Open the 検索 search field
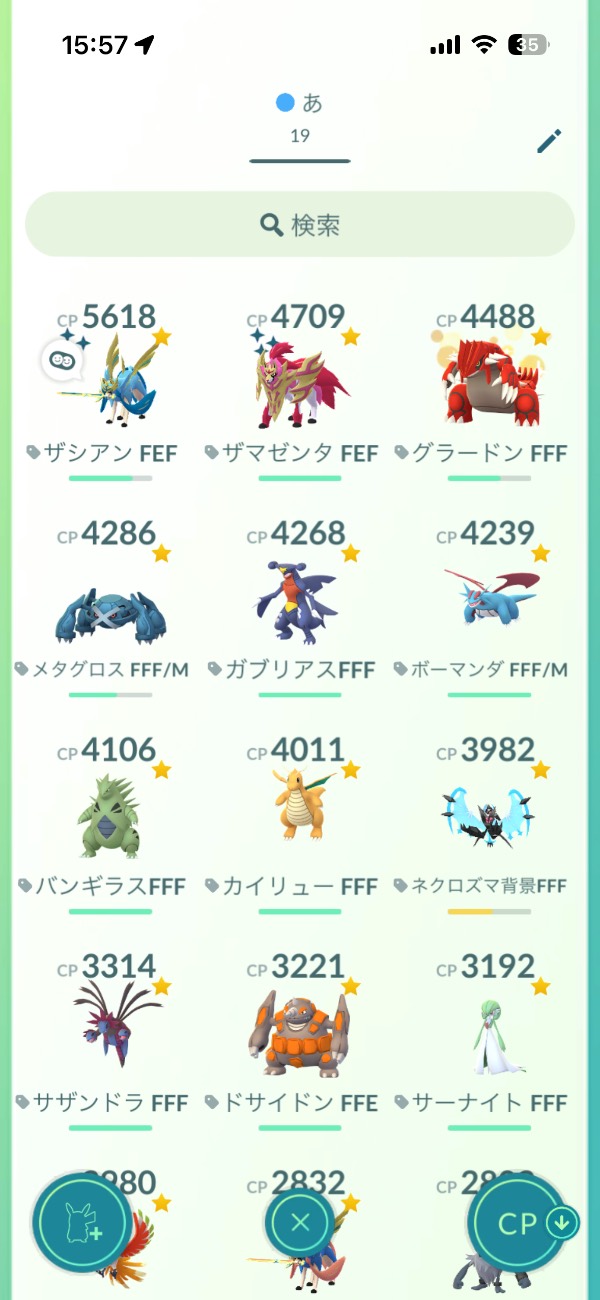Screen dimensions: 600x1300 click(300, 225)
